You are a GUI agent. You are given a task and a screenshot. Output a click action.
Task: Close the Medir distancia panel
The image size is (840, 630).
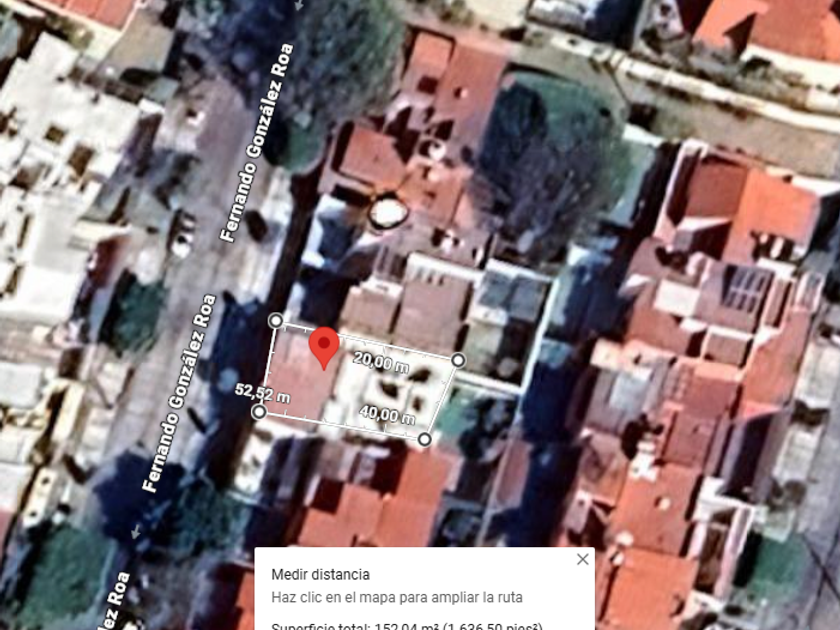pos(582,559)
